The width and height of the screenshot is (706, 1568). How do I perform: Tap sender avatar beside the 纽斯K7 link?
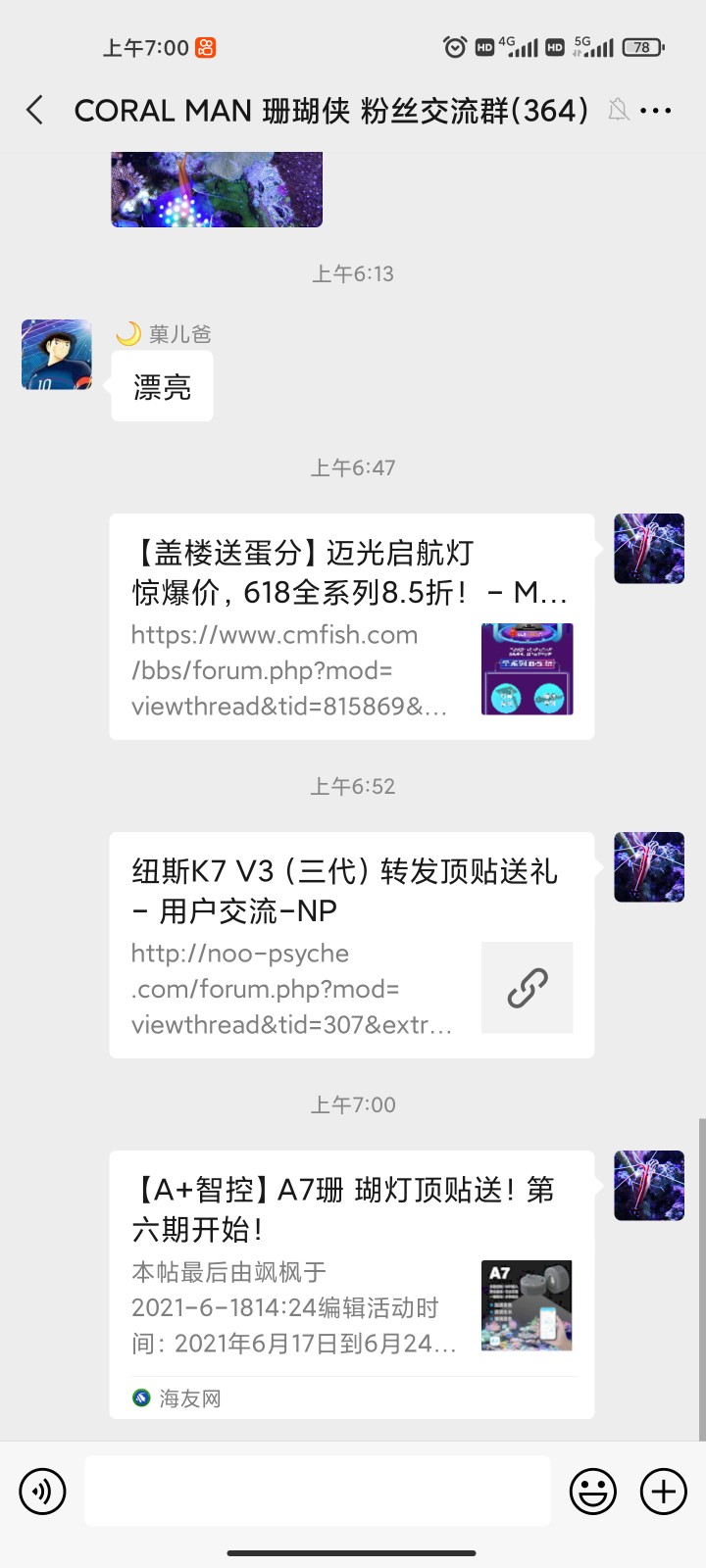click(x=649, y=867)
